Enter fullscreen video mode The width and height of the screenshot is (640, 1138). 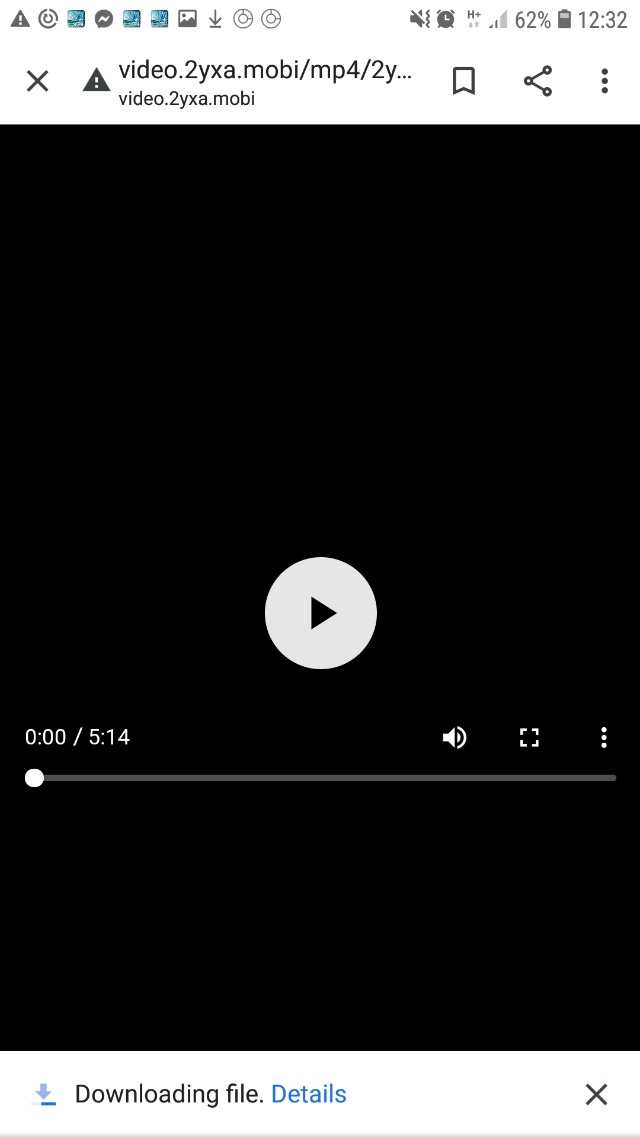[529, 738]
